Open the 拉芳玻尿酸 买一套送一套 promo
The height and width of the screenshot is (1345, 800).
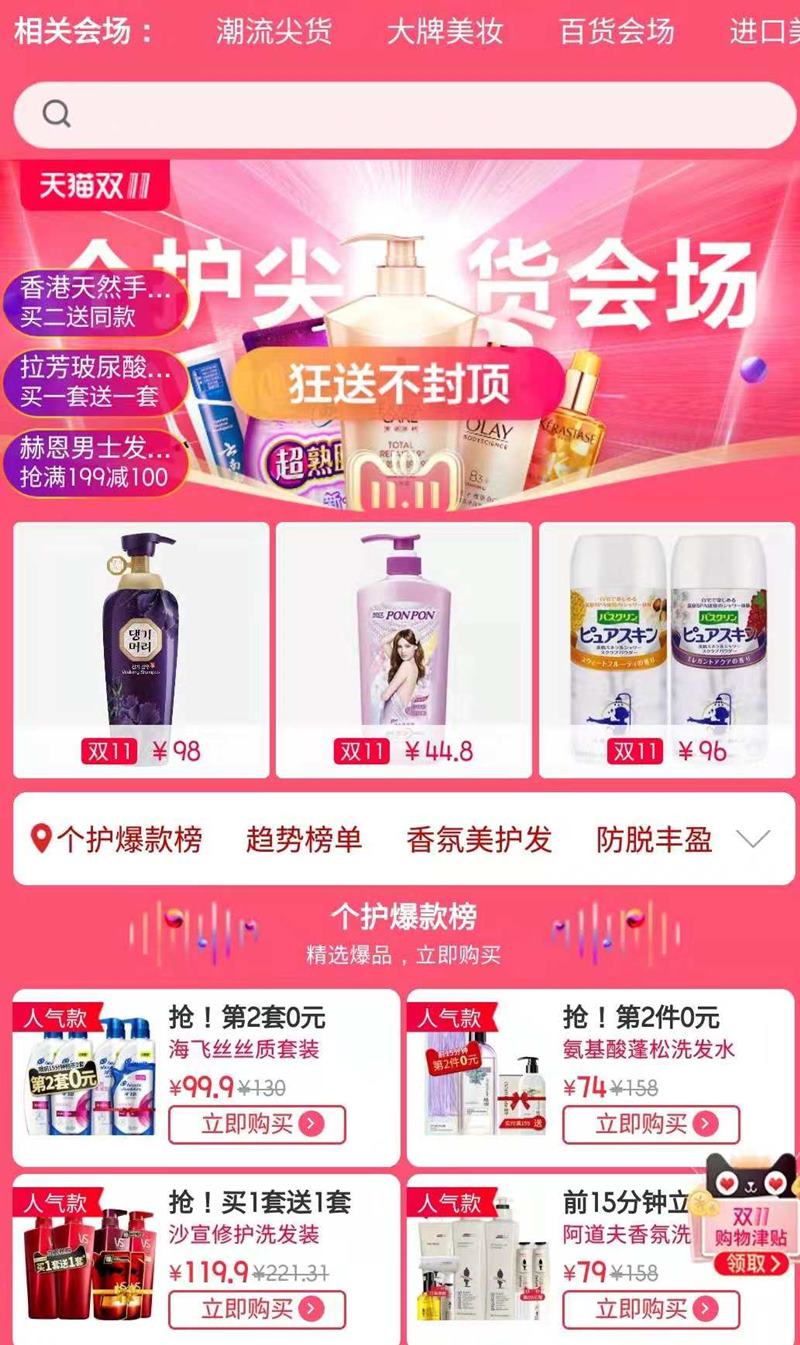tap(94, 382)
